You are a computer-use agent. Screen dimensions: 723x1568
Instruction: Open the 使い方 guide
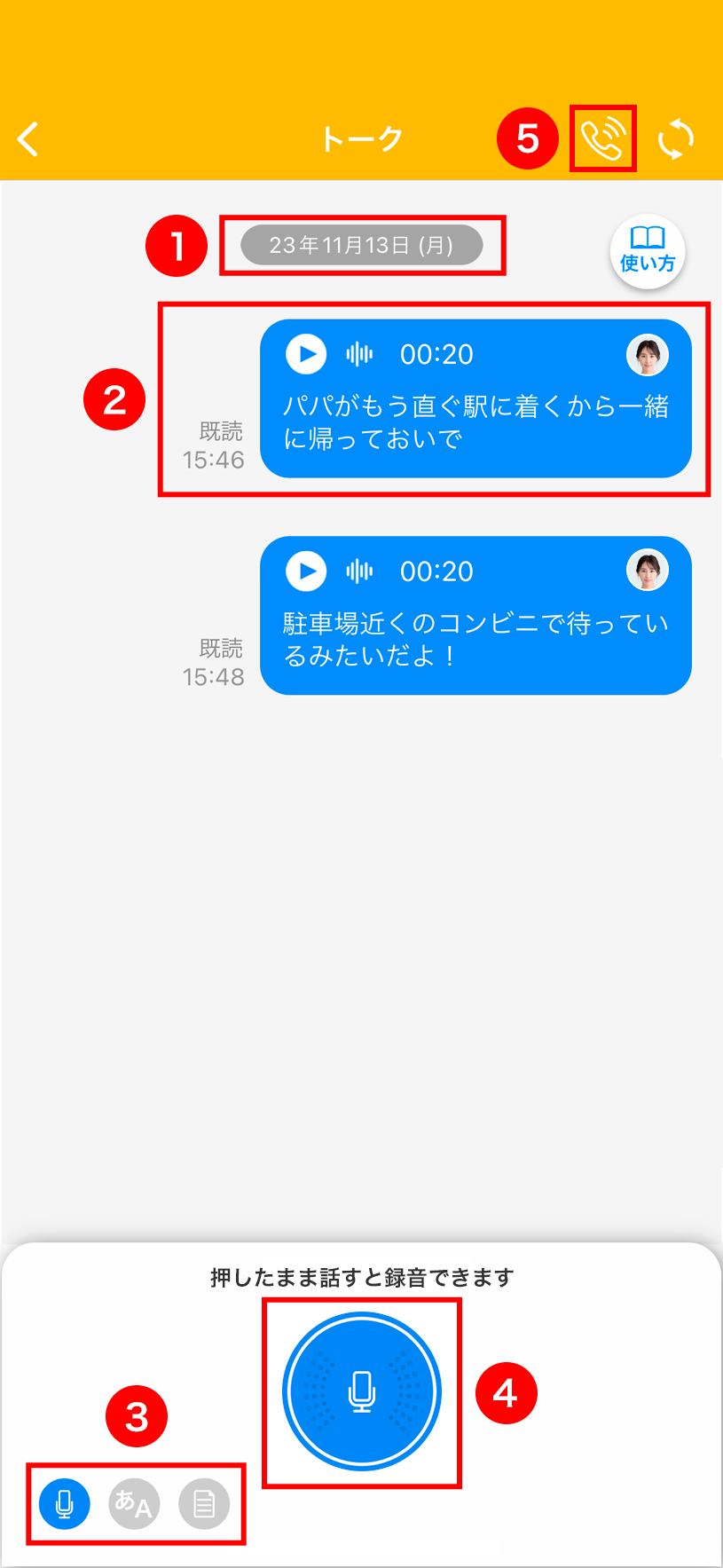648,252
